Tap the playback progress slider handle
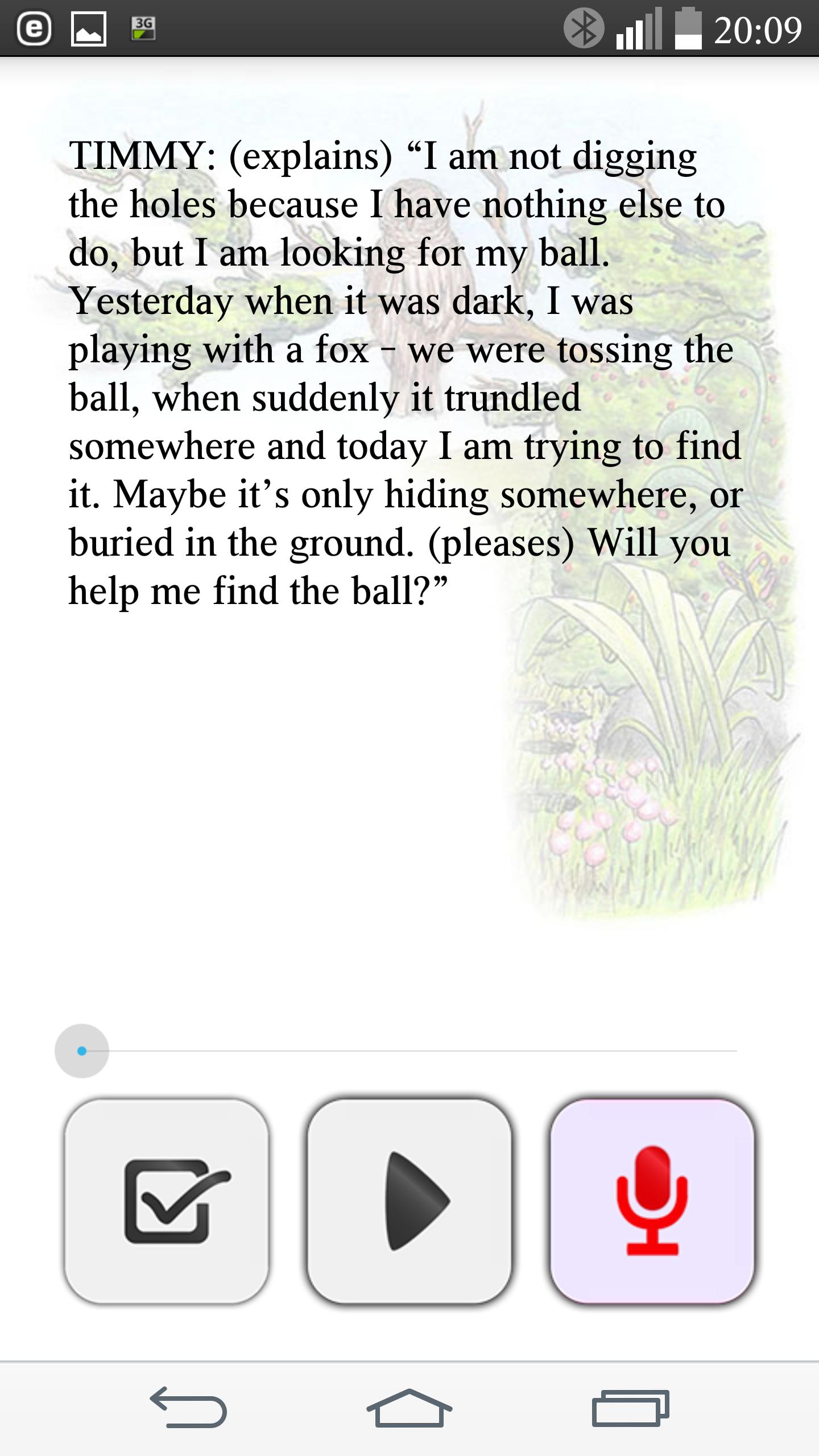Image resolution: width=819 pixels, height=1456 pixels. 82,1051
